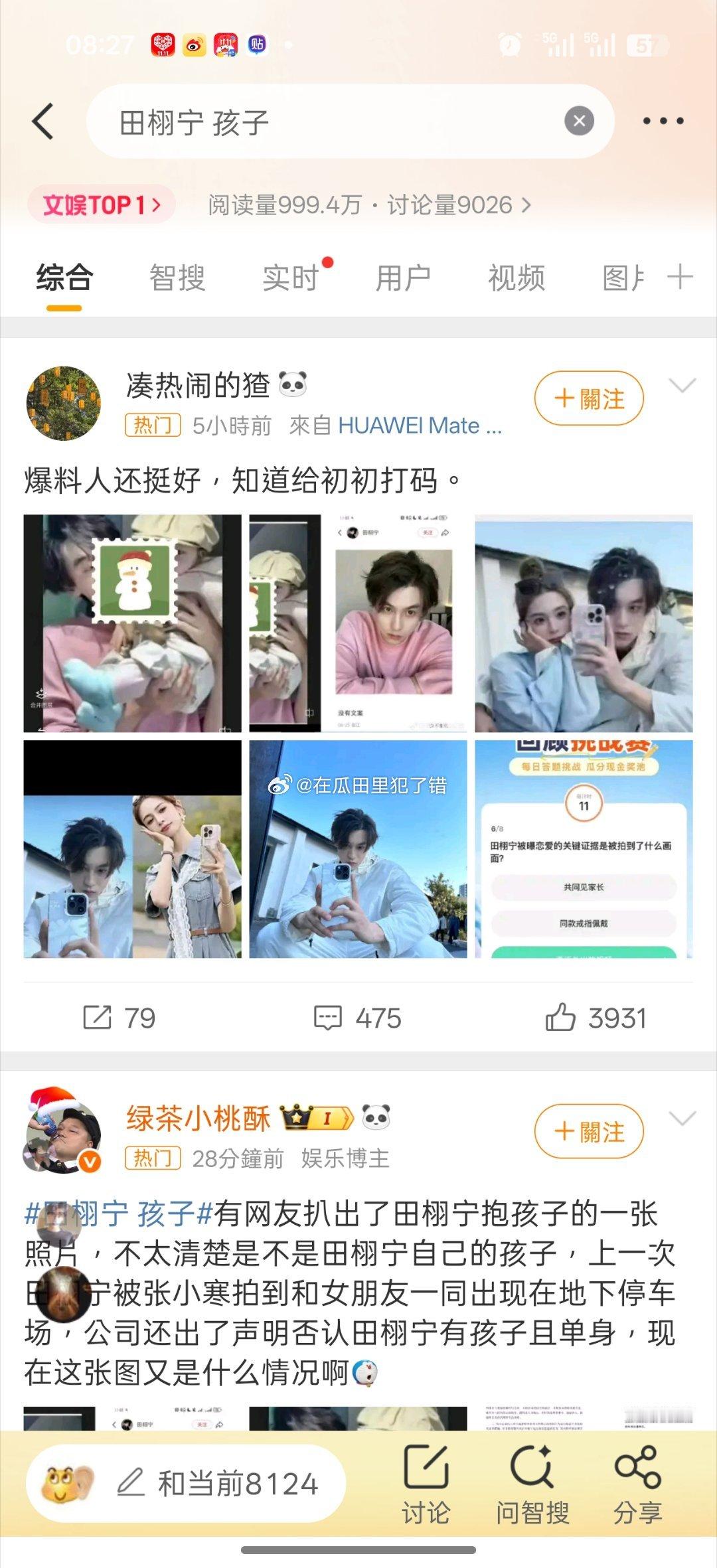Follow 凑热闹的猹 with the 關注 button
Viewport: 717px width, 1568px height.
[x=587, y=398]
